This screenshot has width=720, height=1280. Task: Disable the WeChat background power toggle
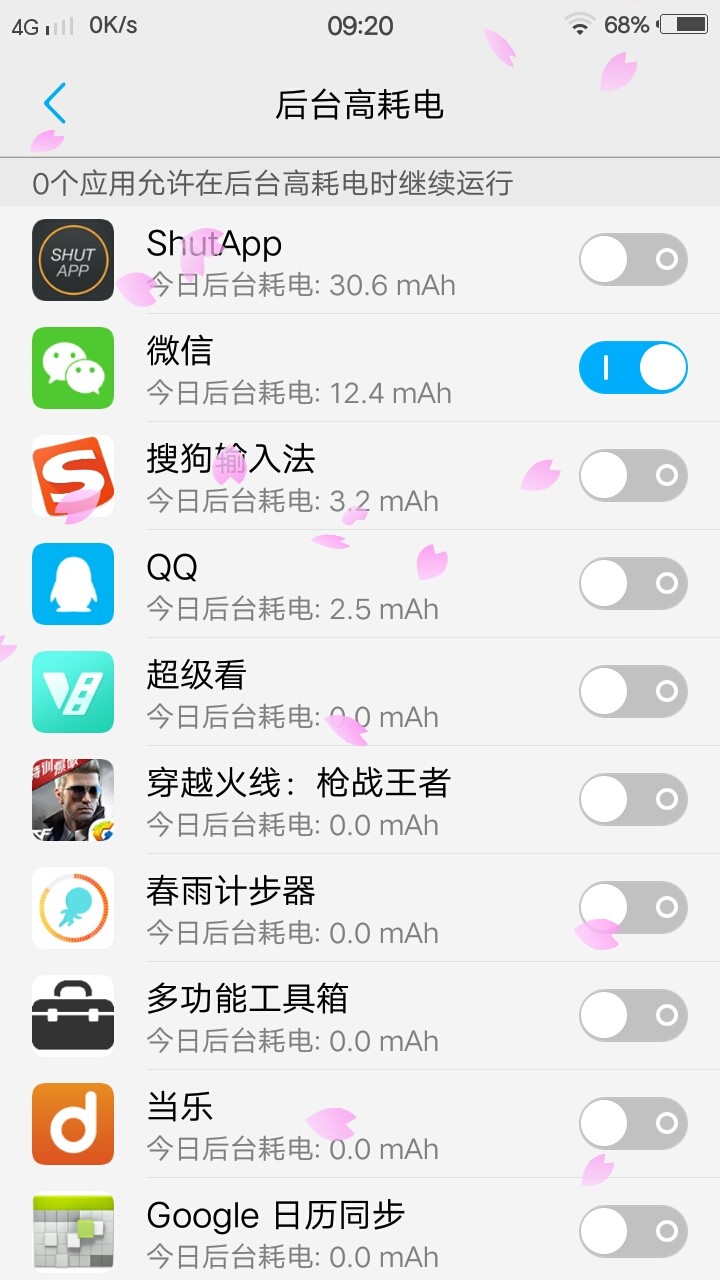[632, 367]
